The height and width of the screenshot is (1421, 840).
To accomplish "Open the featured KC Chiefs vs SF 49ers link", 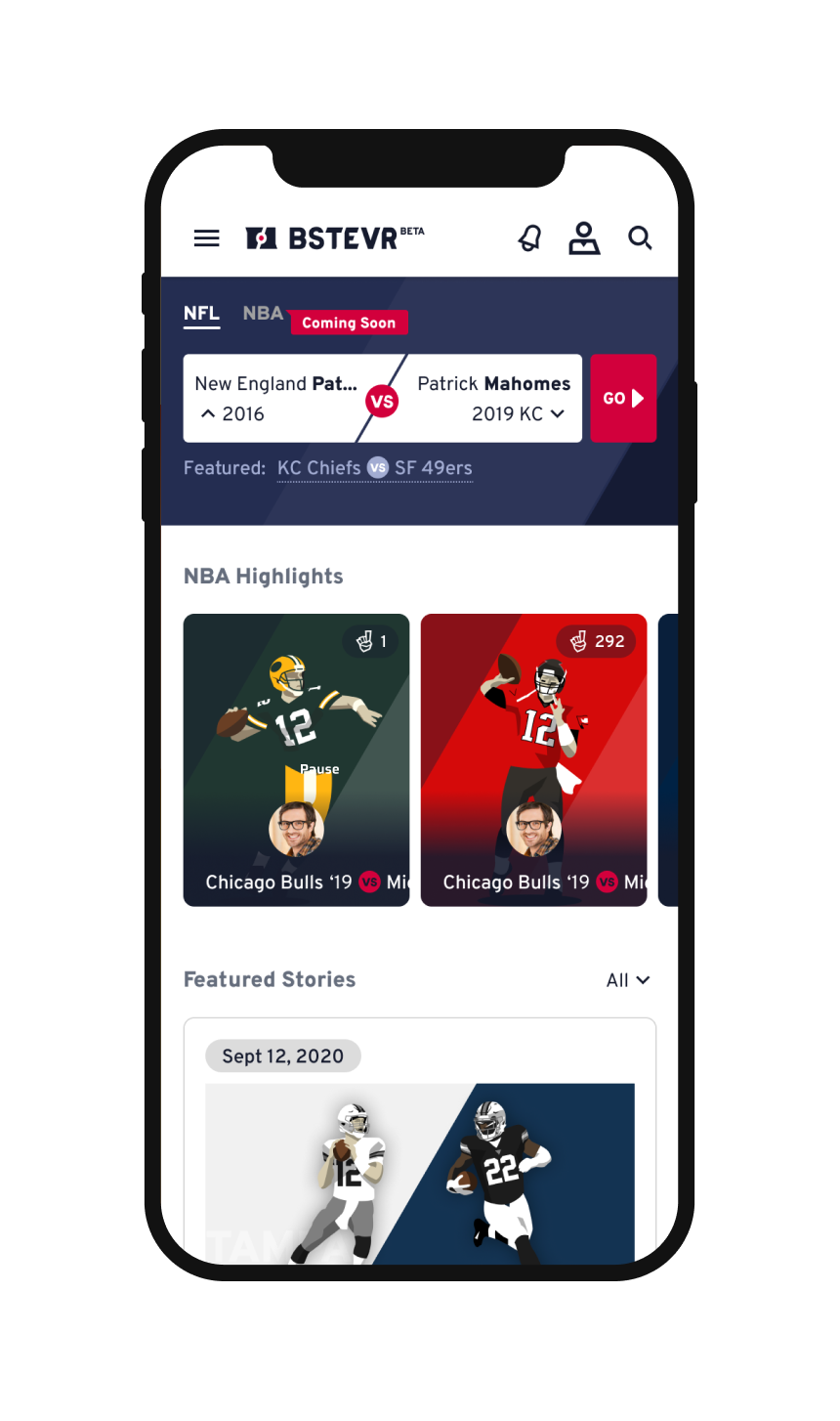I will click(x=375, y=468).
